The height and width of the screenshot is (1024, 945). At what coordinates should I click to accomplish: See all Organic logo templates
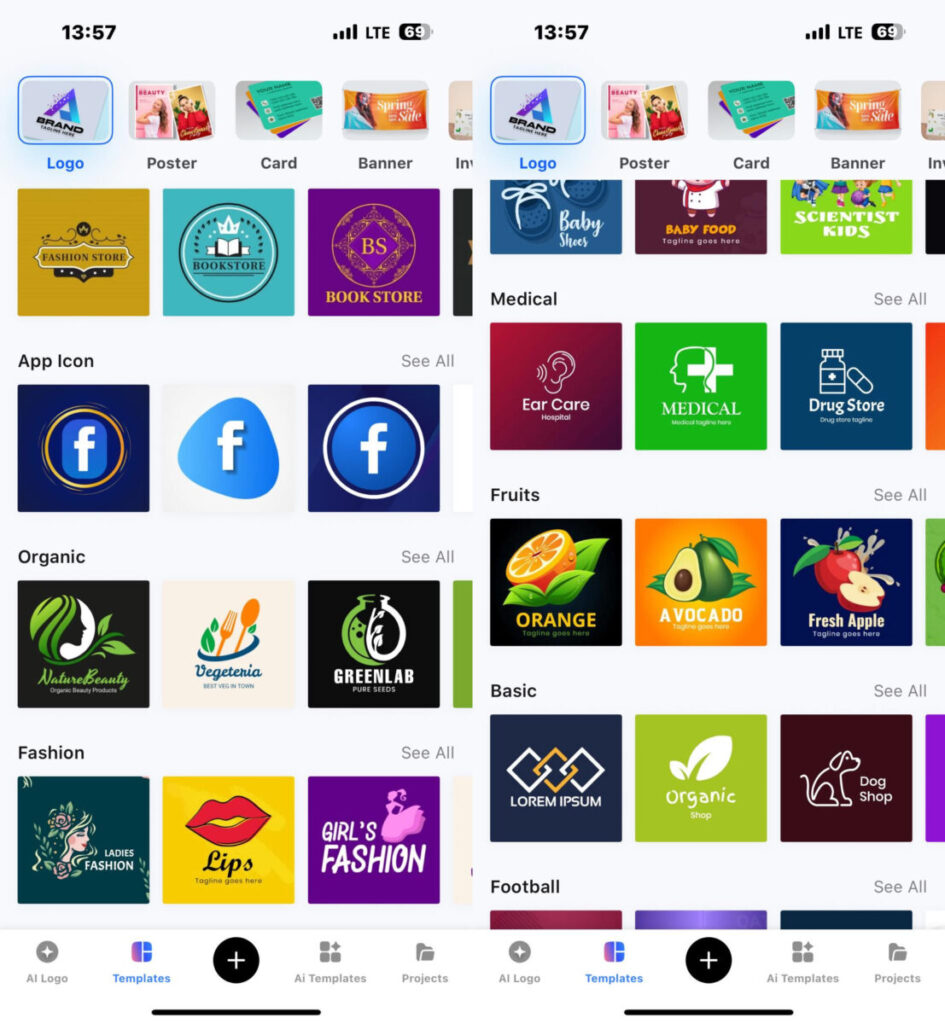427,557
